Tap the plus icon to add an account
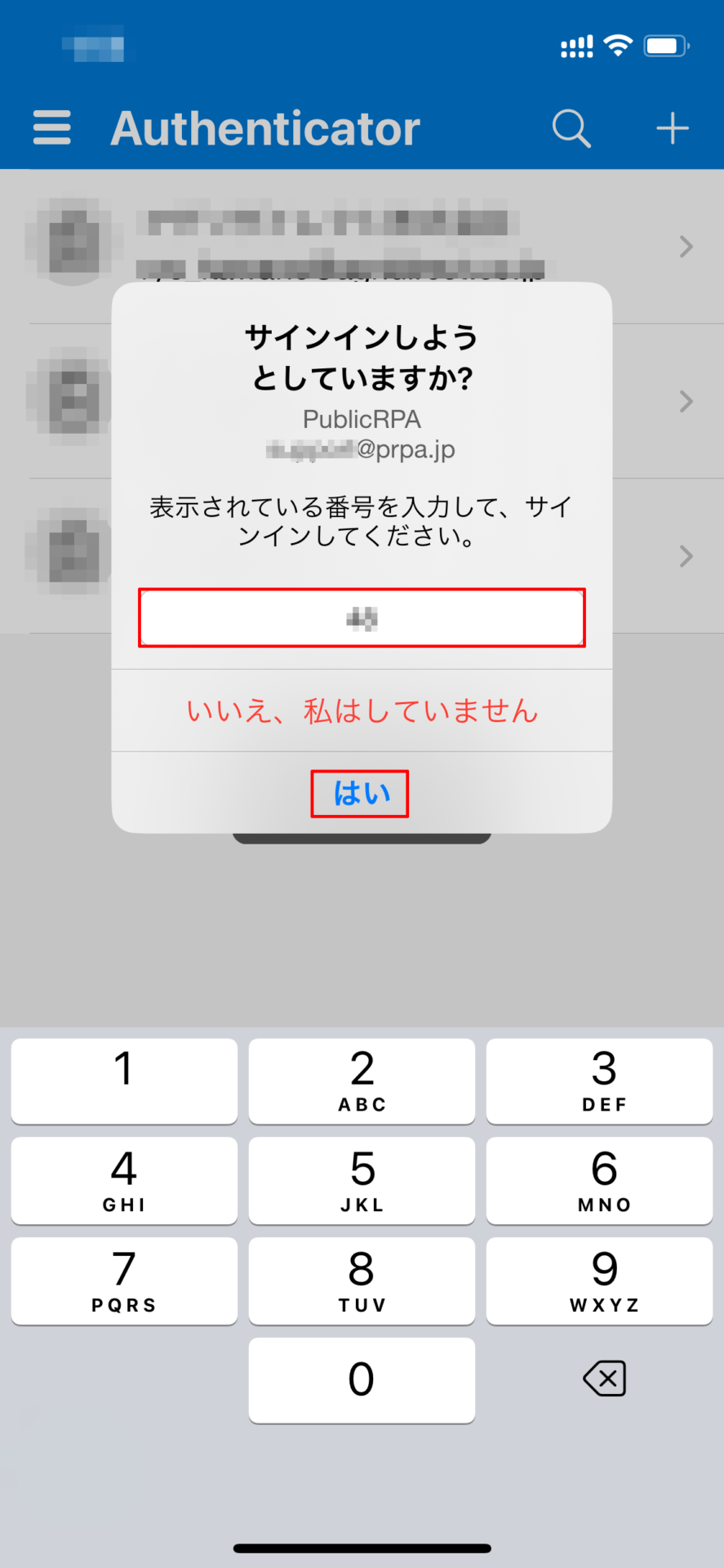724x1568 pixels. [x=672, y=127]
